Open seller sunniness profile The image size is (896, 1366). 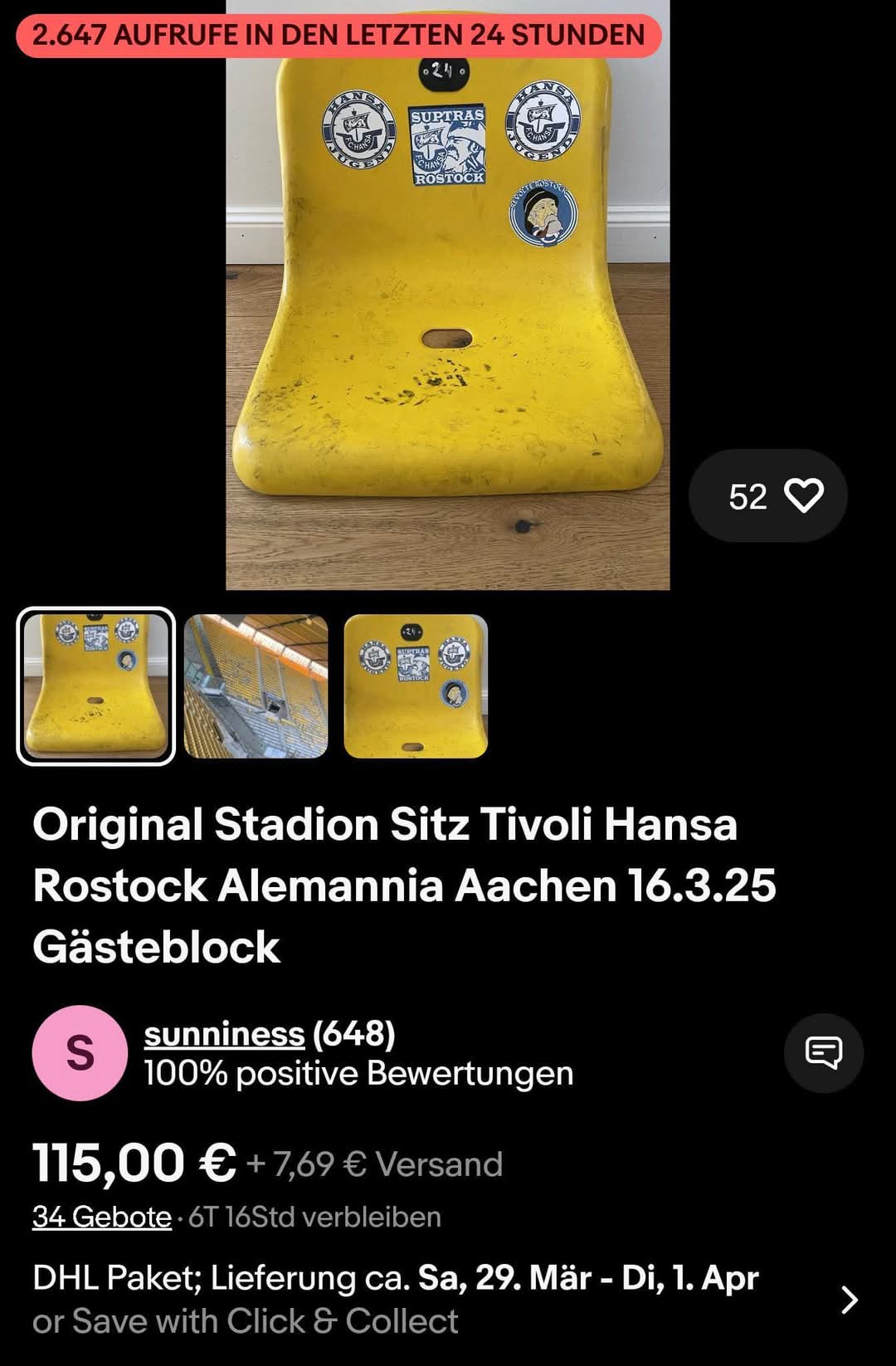point(224,1034)
